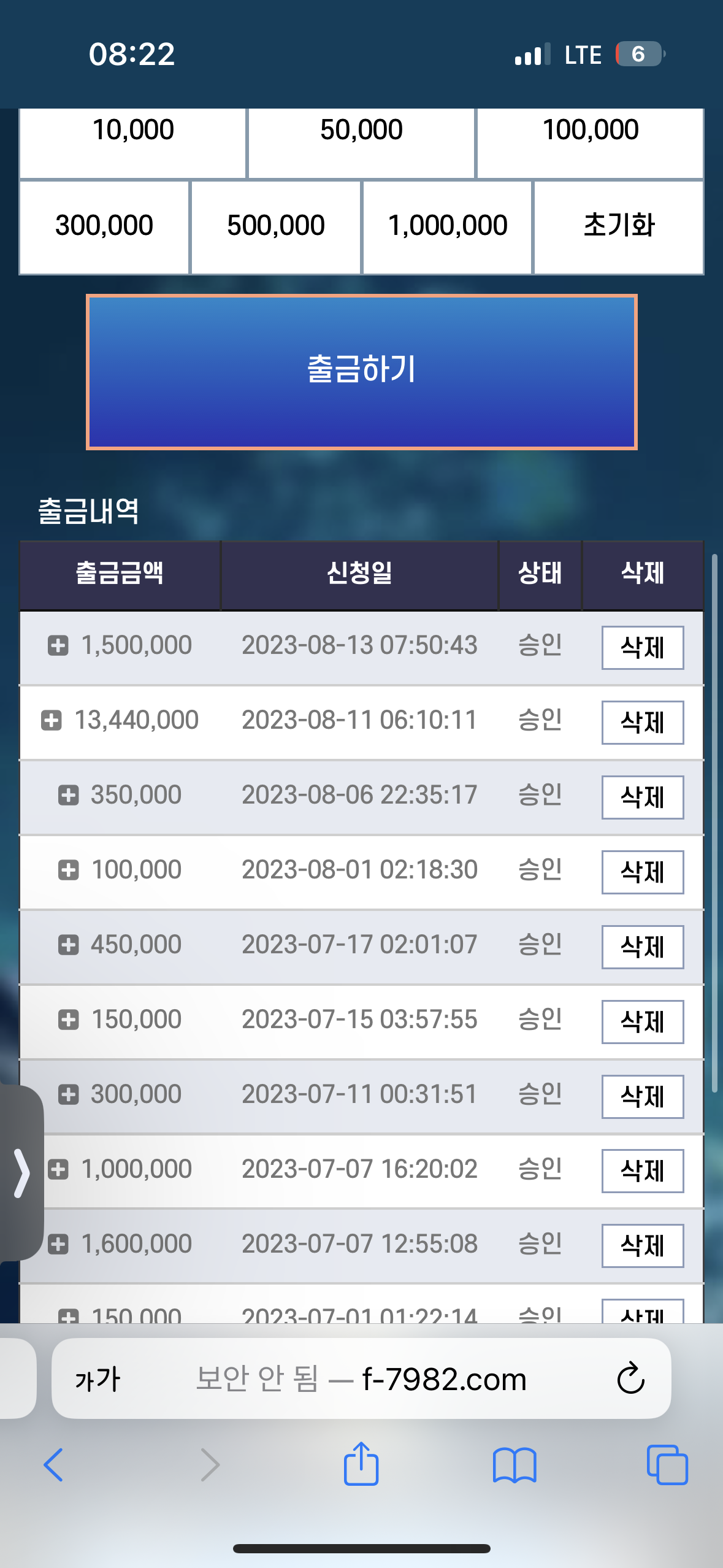Open Safari bookmarks
This screenshot has height=1568, width=723.
coord(515,1466)
